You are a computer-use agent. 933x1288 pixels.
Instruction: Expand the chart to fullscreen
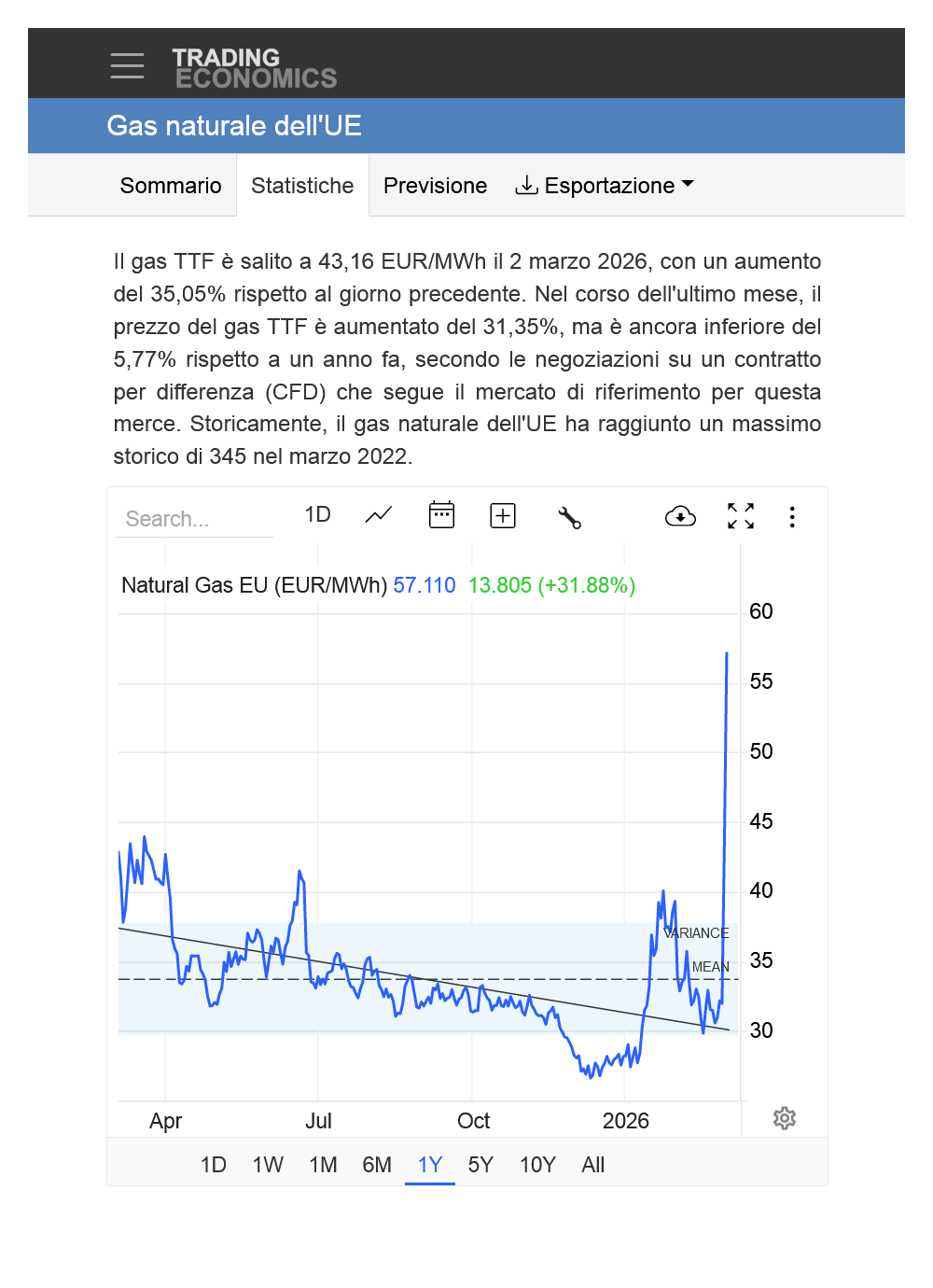pyautogui.click(x=741, y=516)
